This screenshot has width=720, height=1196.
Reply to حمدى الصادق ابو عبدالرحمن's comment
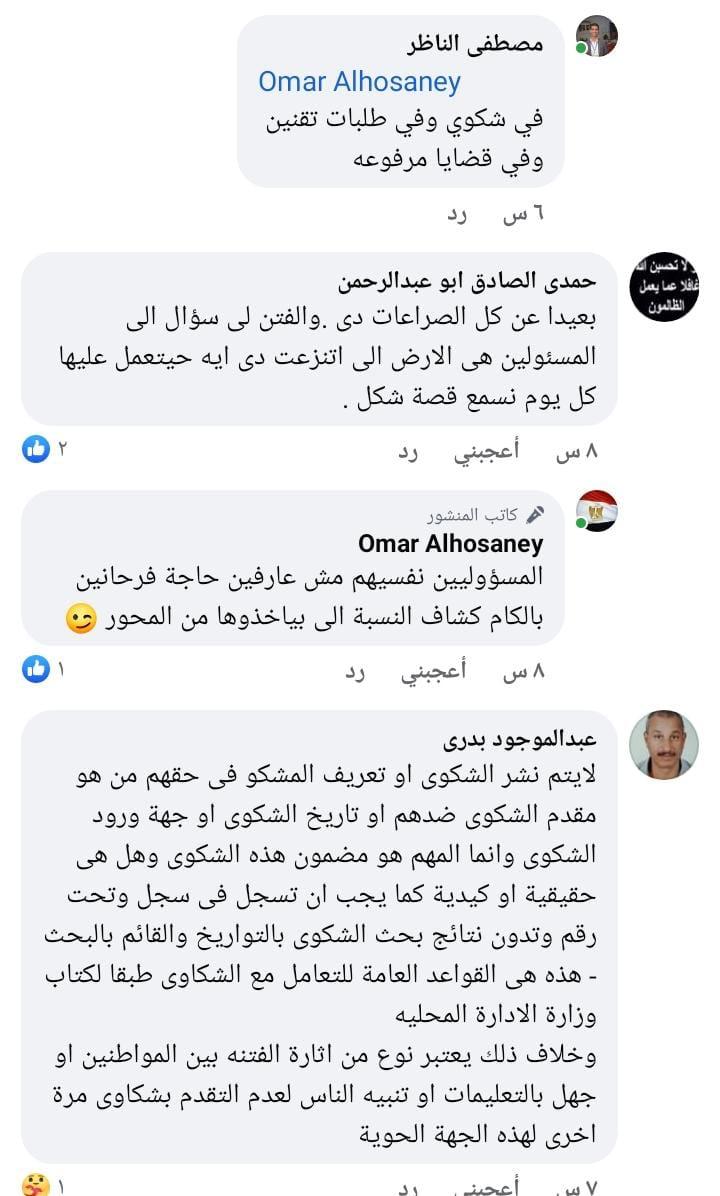(x=407, y=451)
